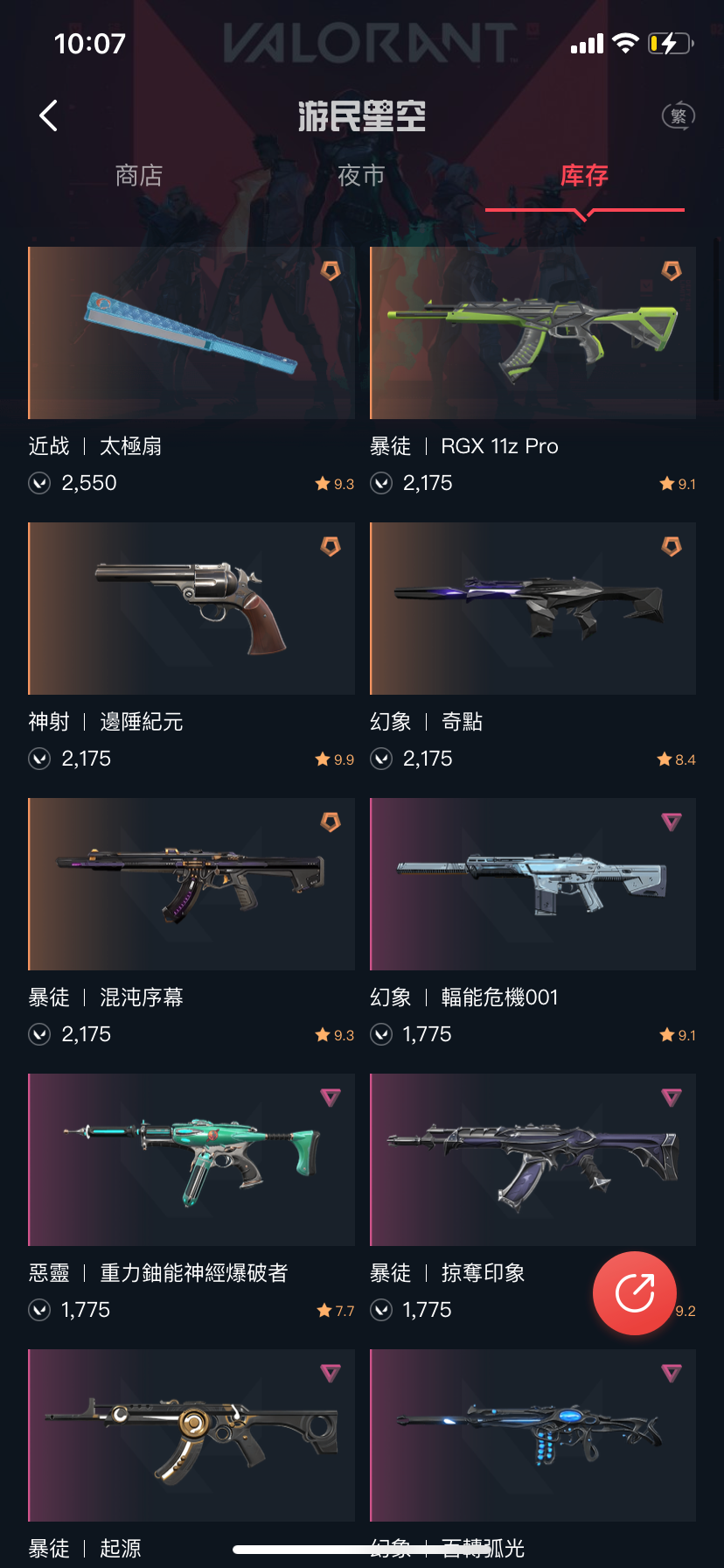
Task: Open the 太極扇 melee skin card
Action: [x=191, y=333]
